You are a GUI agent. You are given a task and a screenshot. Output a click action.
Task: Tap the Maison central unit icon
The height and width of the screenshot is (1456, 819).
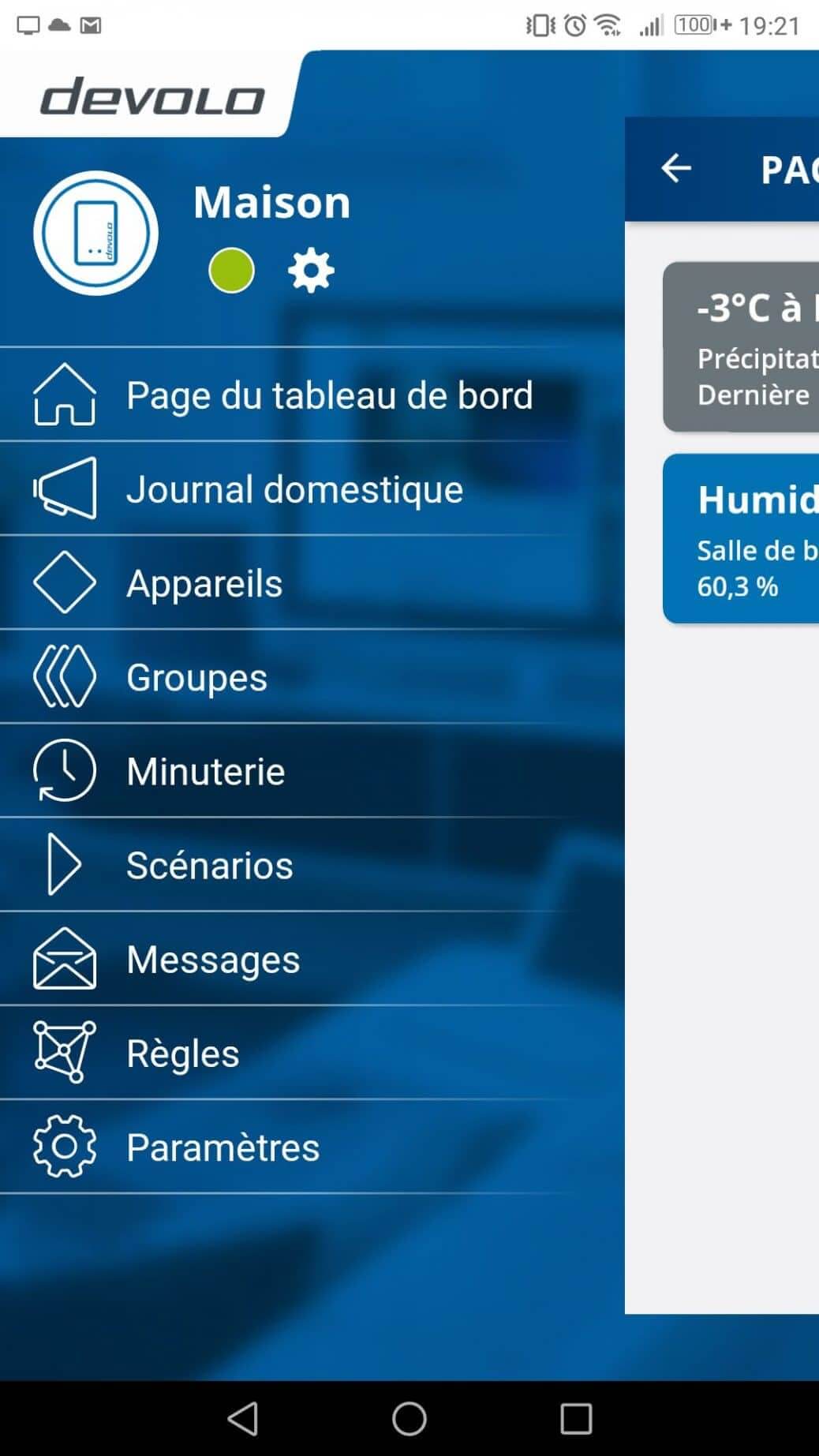[x=95, y=234]
